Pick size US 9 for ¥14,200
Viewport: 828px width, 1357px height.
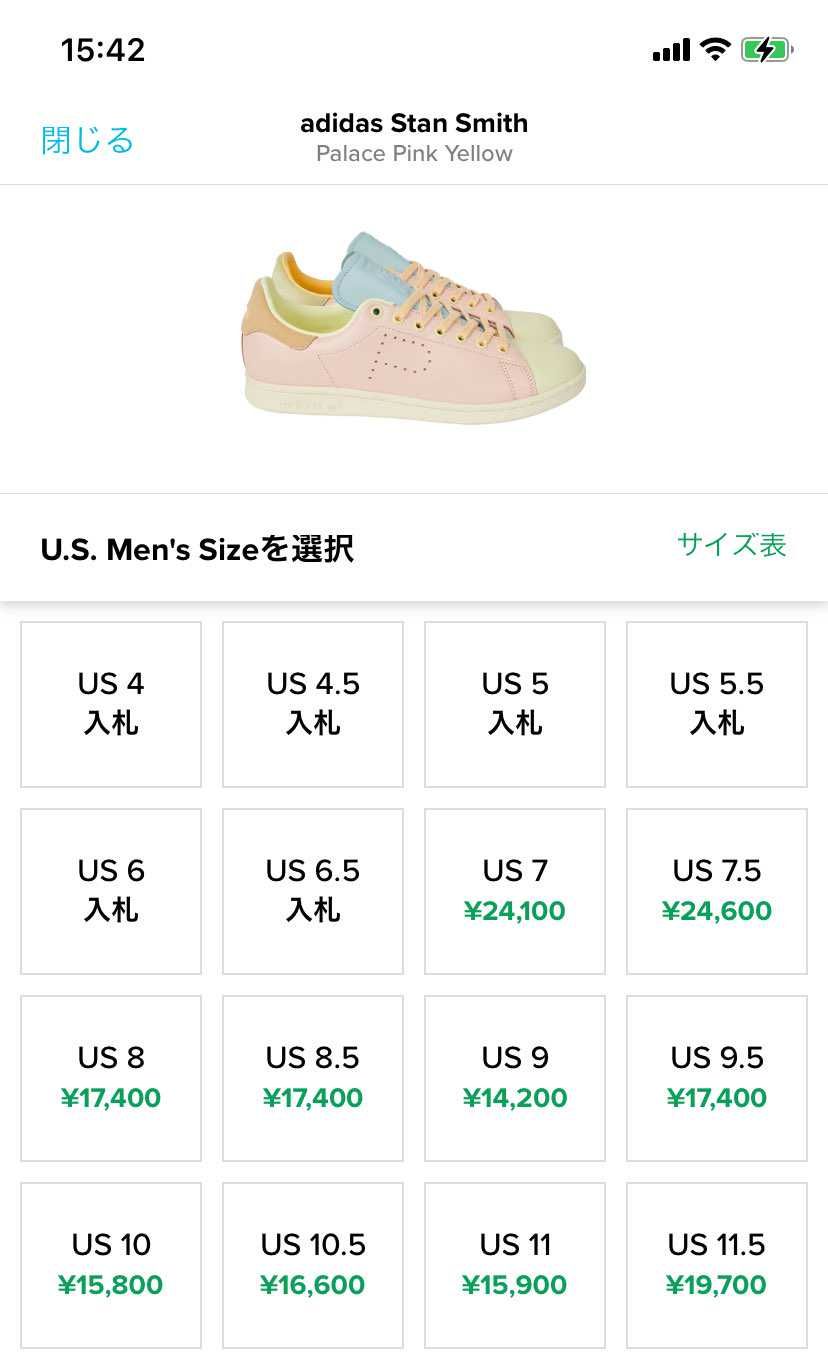tap(514, 1077)
